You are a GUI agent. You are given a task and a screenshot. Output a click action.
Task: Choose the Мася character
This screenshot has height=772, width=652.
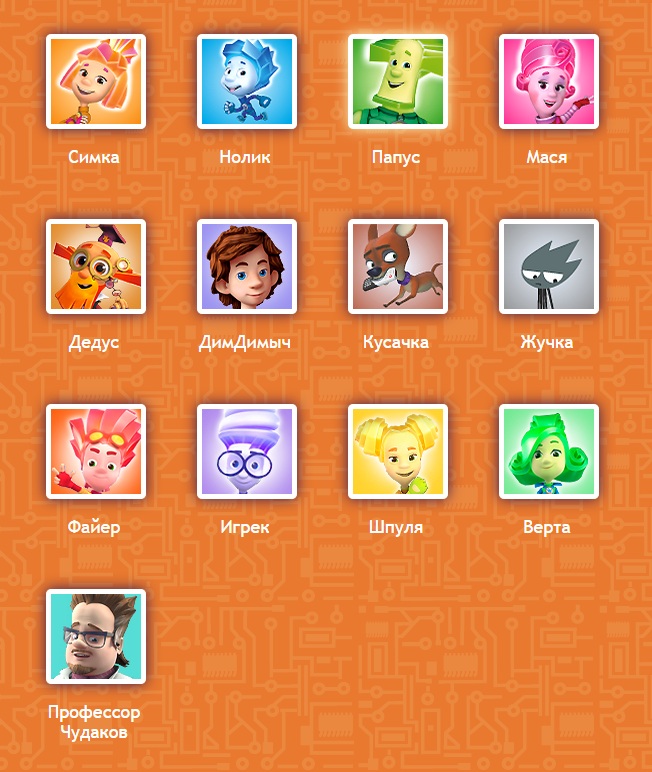[549, 82]
